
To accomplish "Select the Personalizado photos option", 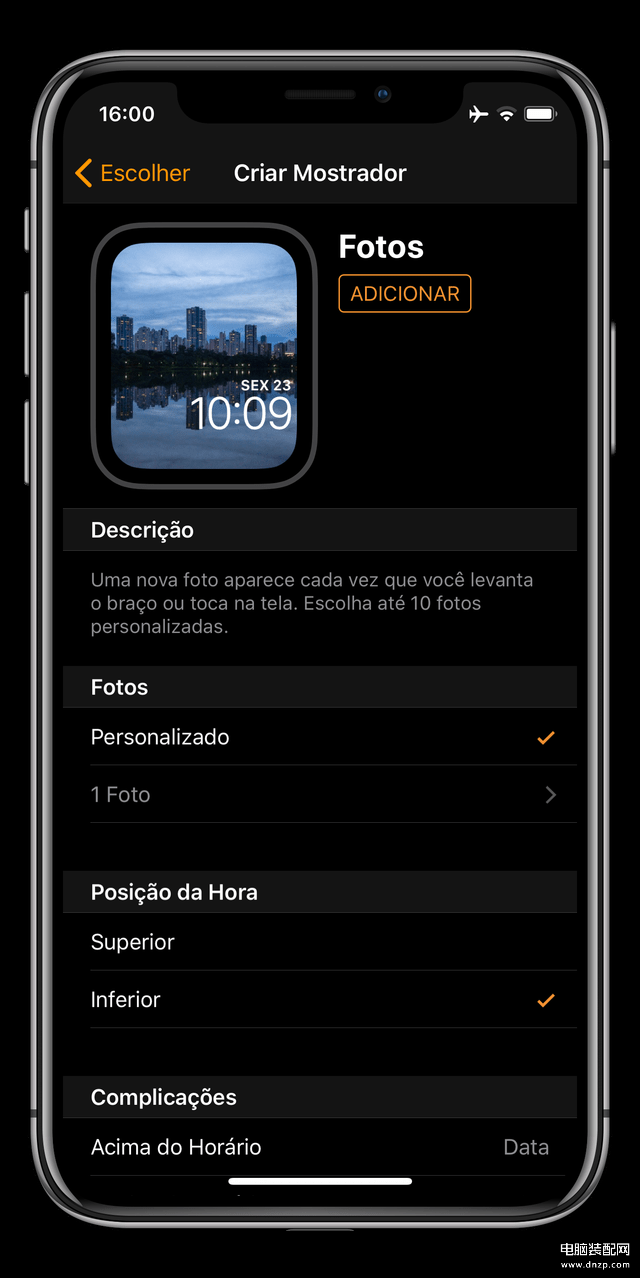I will coord(319,738).
